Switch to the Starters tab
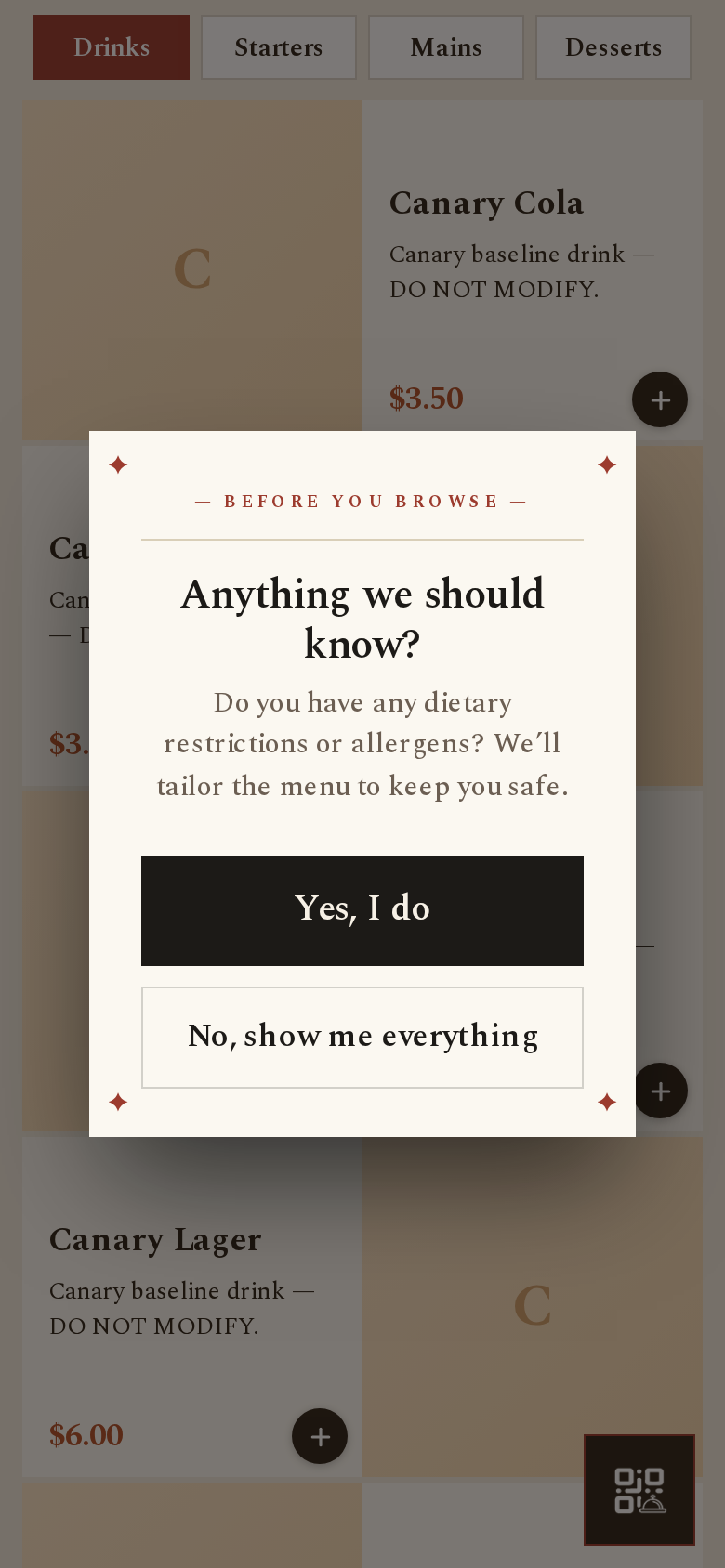 click(x=279, y=47)
